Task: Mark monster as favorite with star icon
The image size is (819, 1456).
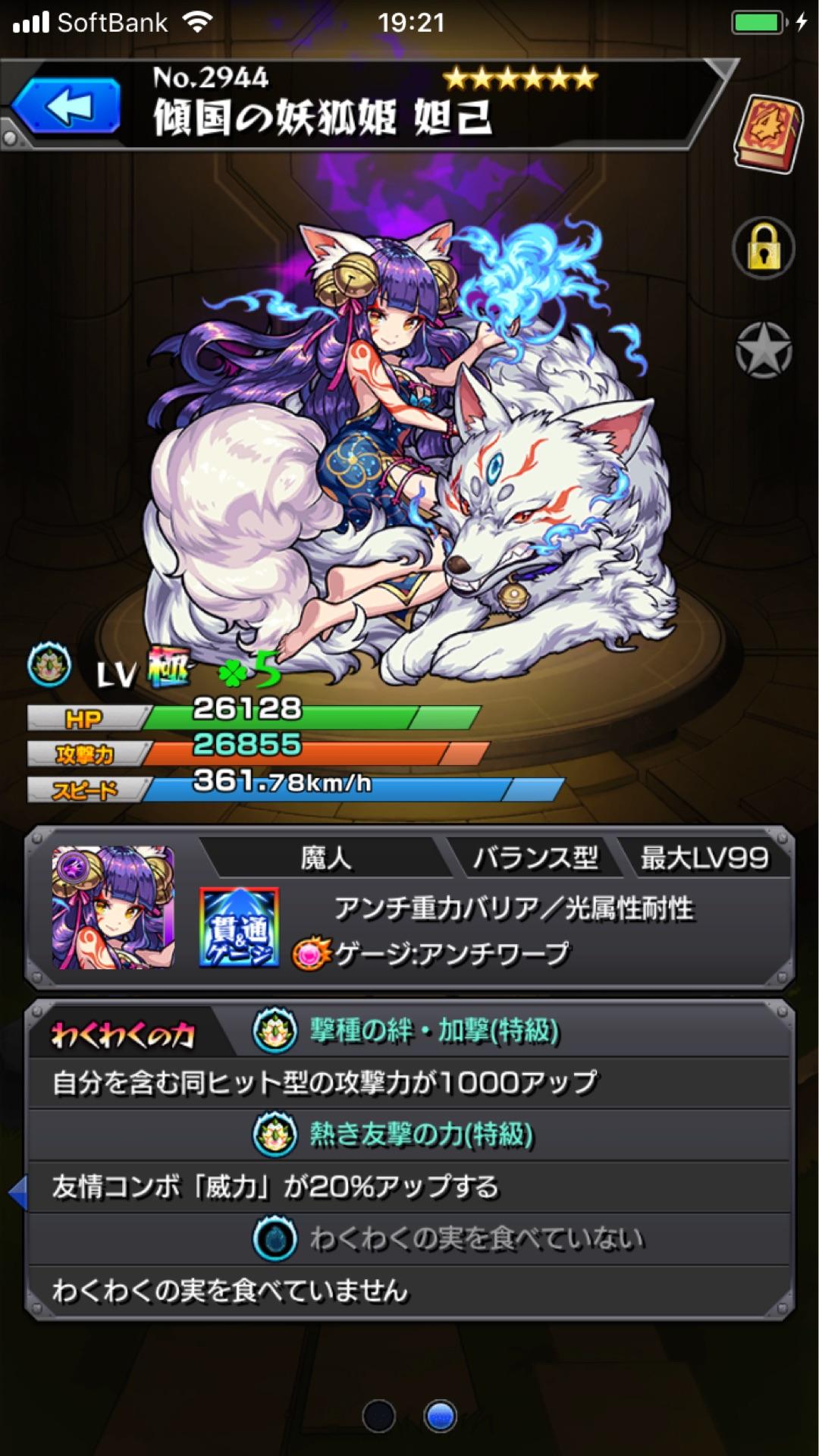Action: pyautogui.click(x=764, y=350)
